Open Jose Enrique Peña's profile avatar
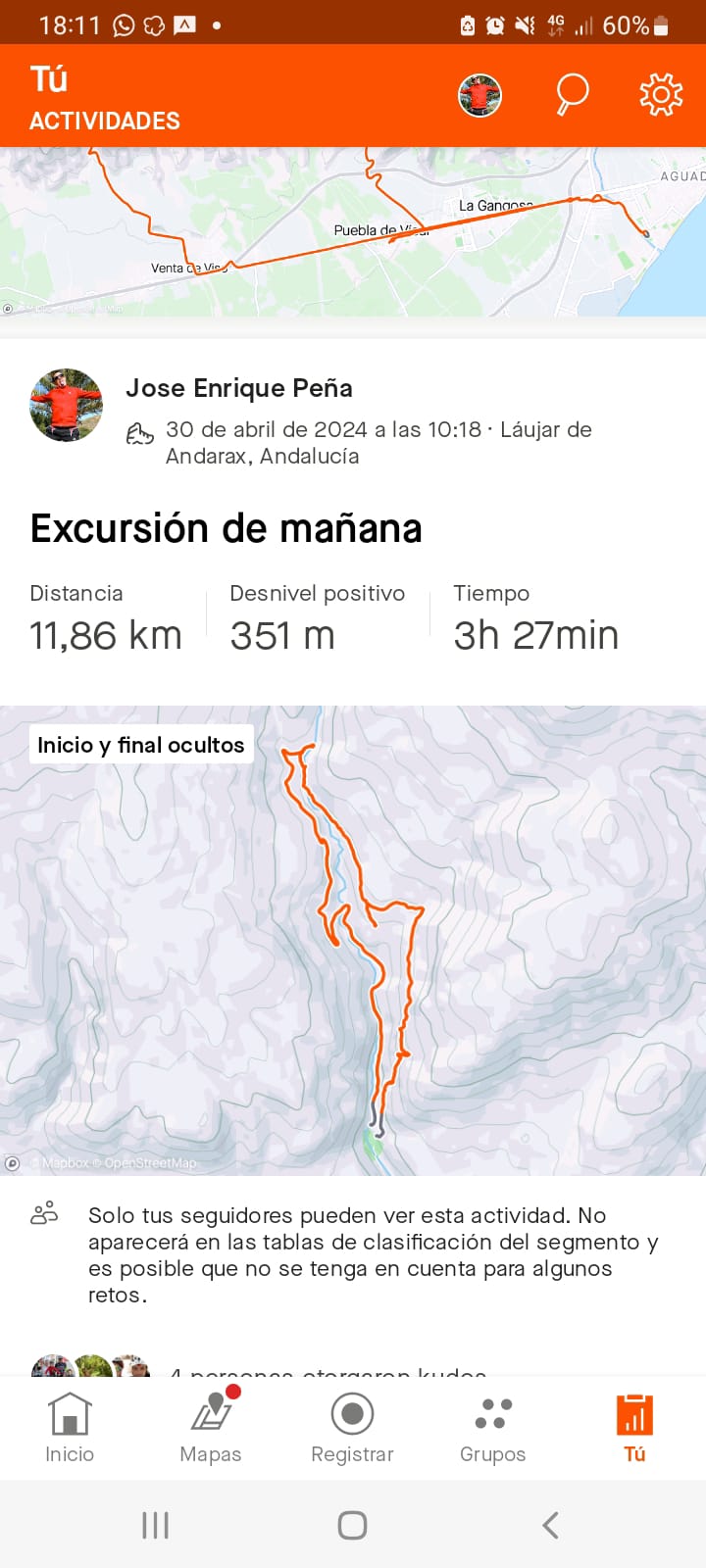 (67, 406)
